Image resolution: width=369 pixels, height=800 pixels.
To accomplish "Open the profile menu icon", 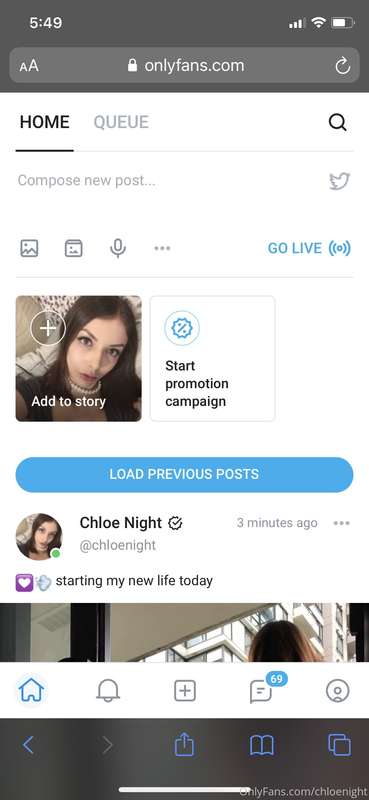I will pyautogui.click(x=337, y=691).
